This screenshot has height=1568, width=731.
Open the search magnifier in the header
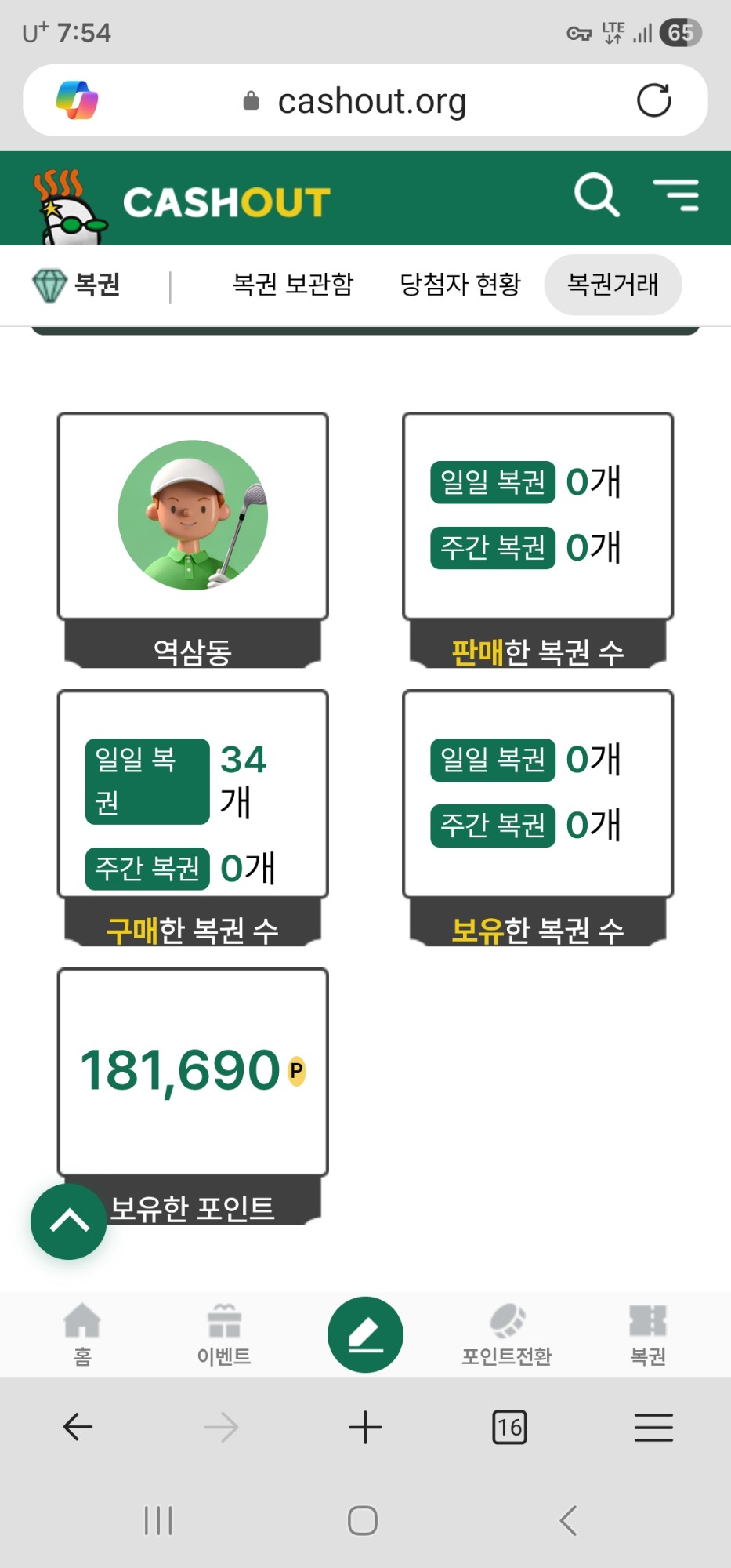pyautogui.click(x=597, y=194)
